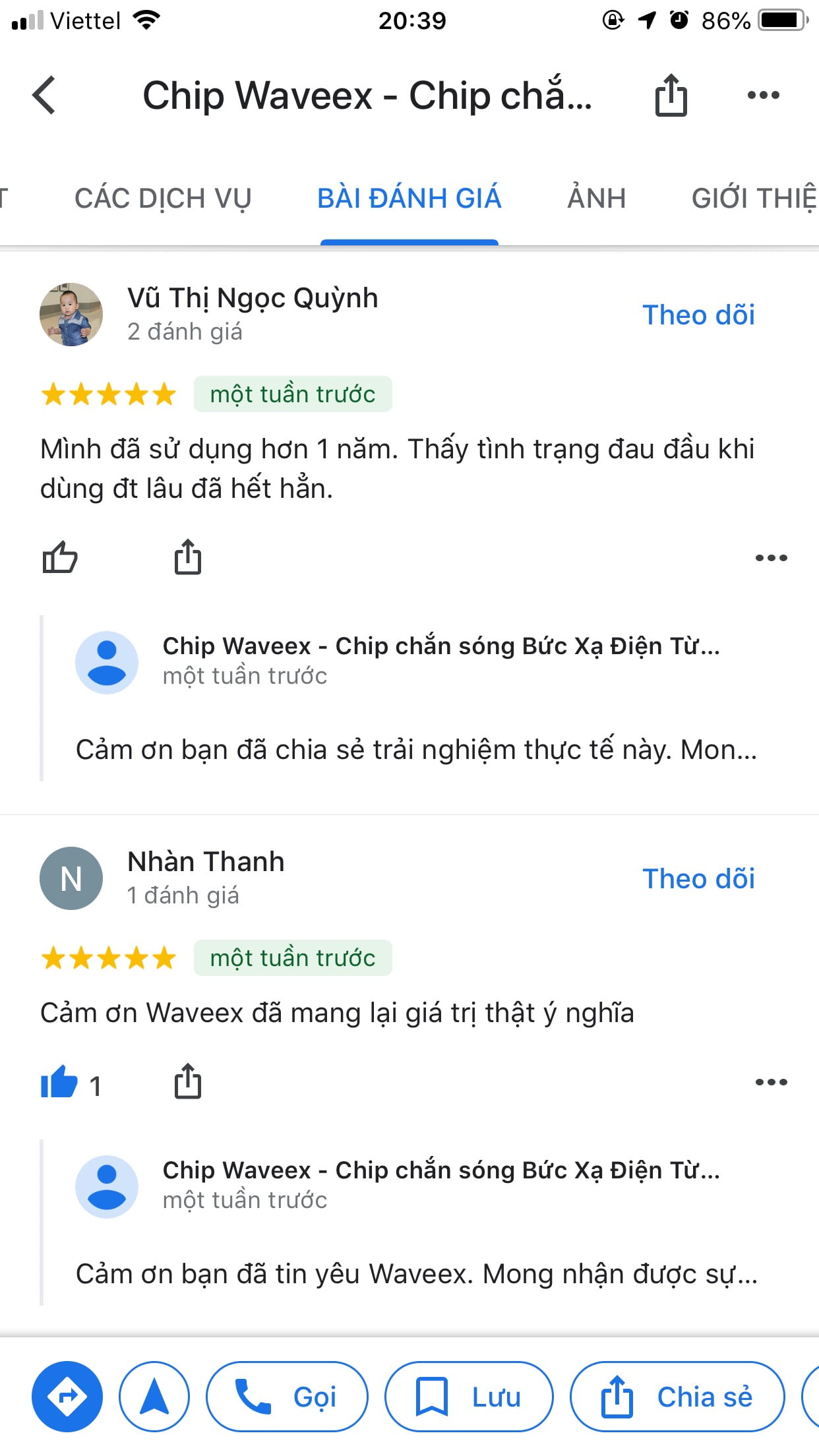Open the header overflow menu
Viewport: 819px width, 1456px height.
tap(763, 96)
